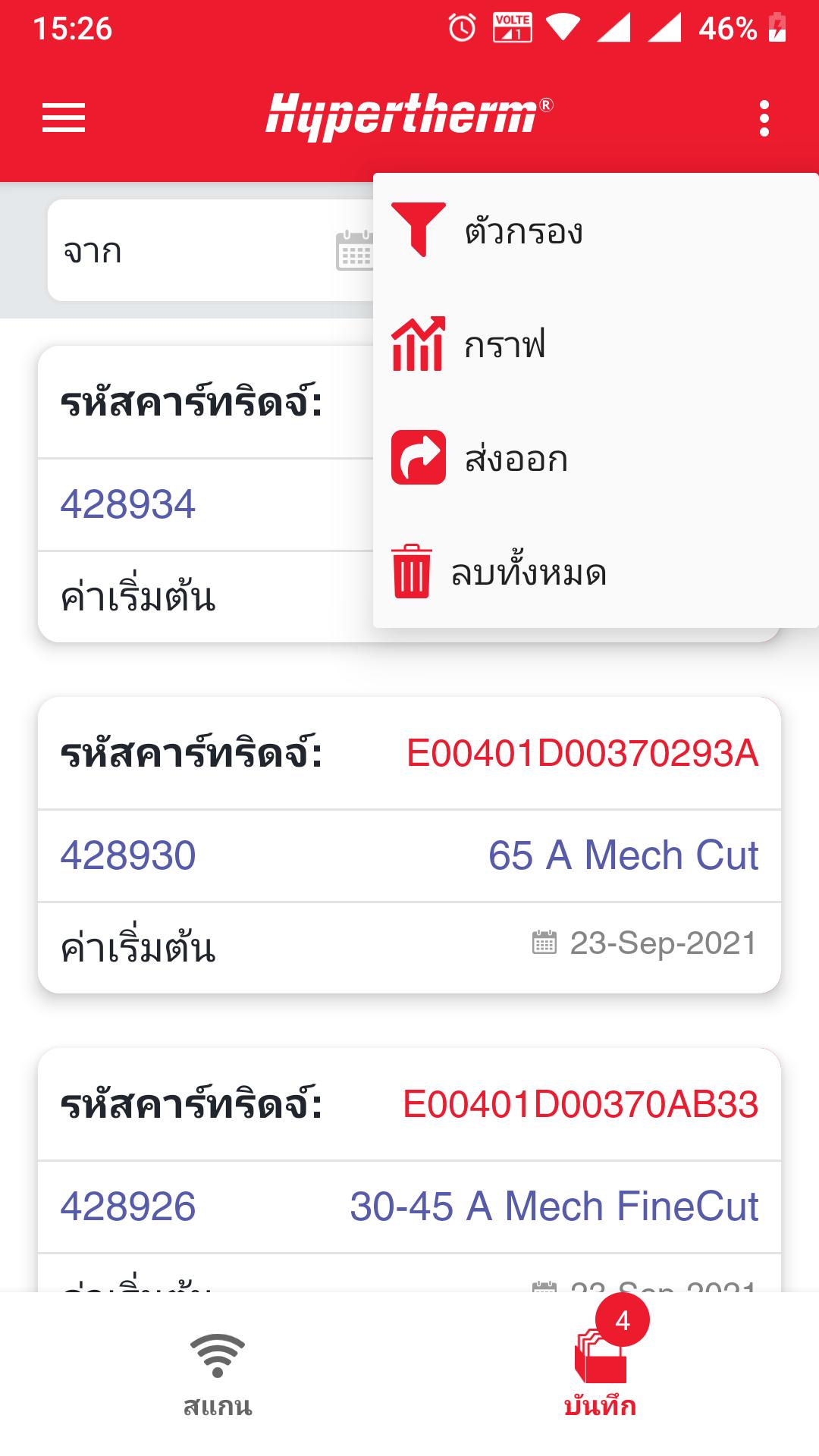This screenshot has height=1456, width=819.
Task: Select ตัวกรอง filter option
Action: pyautogui.click(x=596, y=231)
